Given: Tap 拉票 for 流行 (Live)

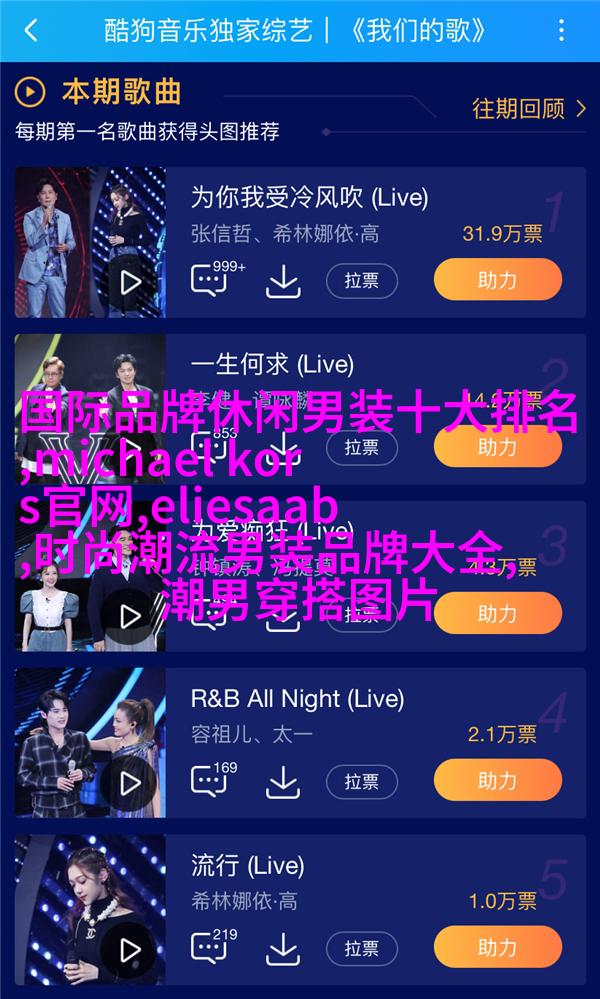Looking at the screenshot, I should 361,948.
